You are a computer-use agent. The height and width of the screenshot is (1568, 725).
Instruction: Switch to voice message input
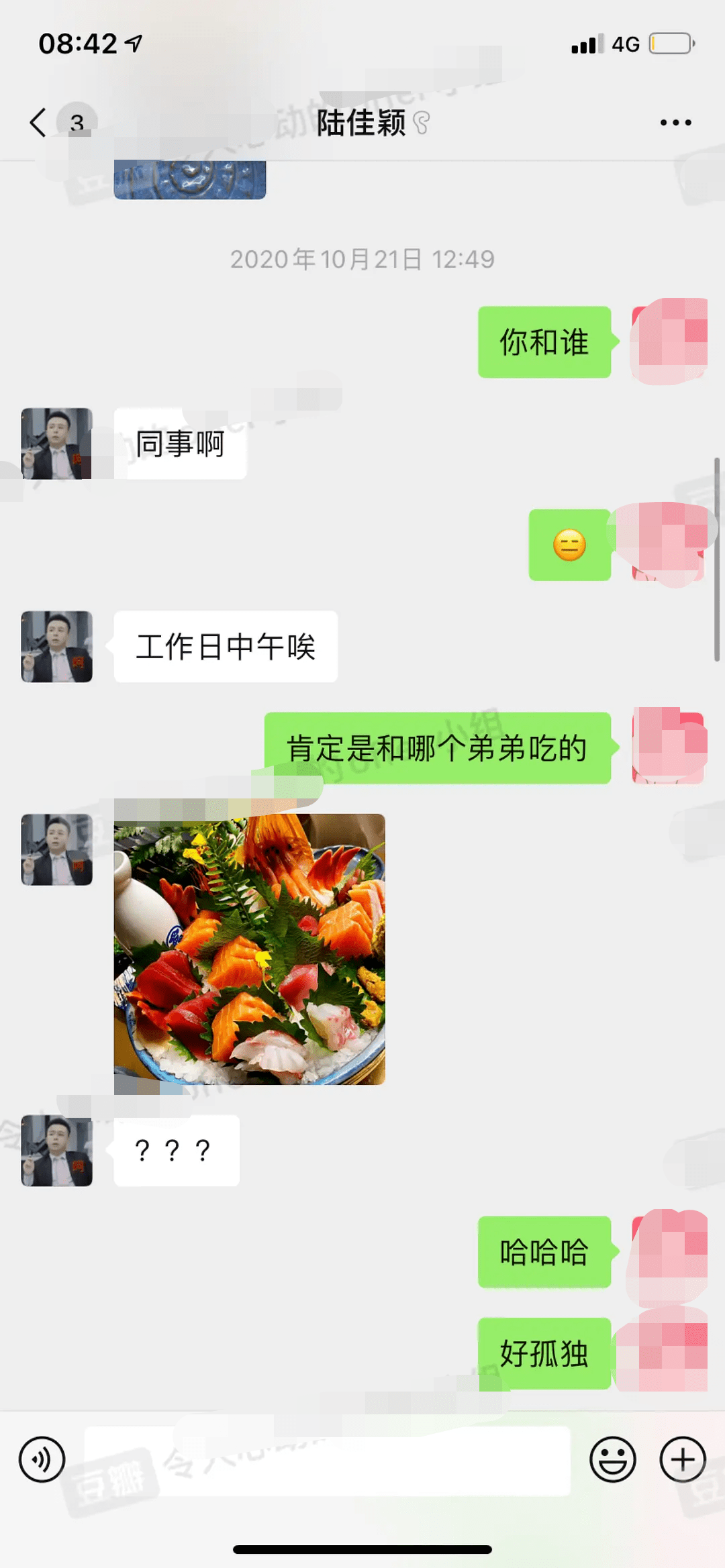coord(42,1459)
